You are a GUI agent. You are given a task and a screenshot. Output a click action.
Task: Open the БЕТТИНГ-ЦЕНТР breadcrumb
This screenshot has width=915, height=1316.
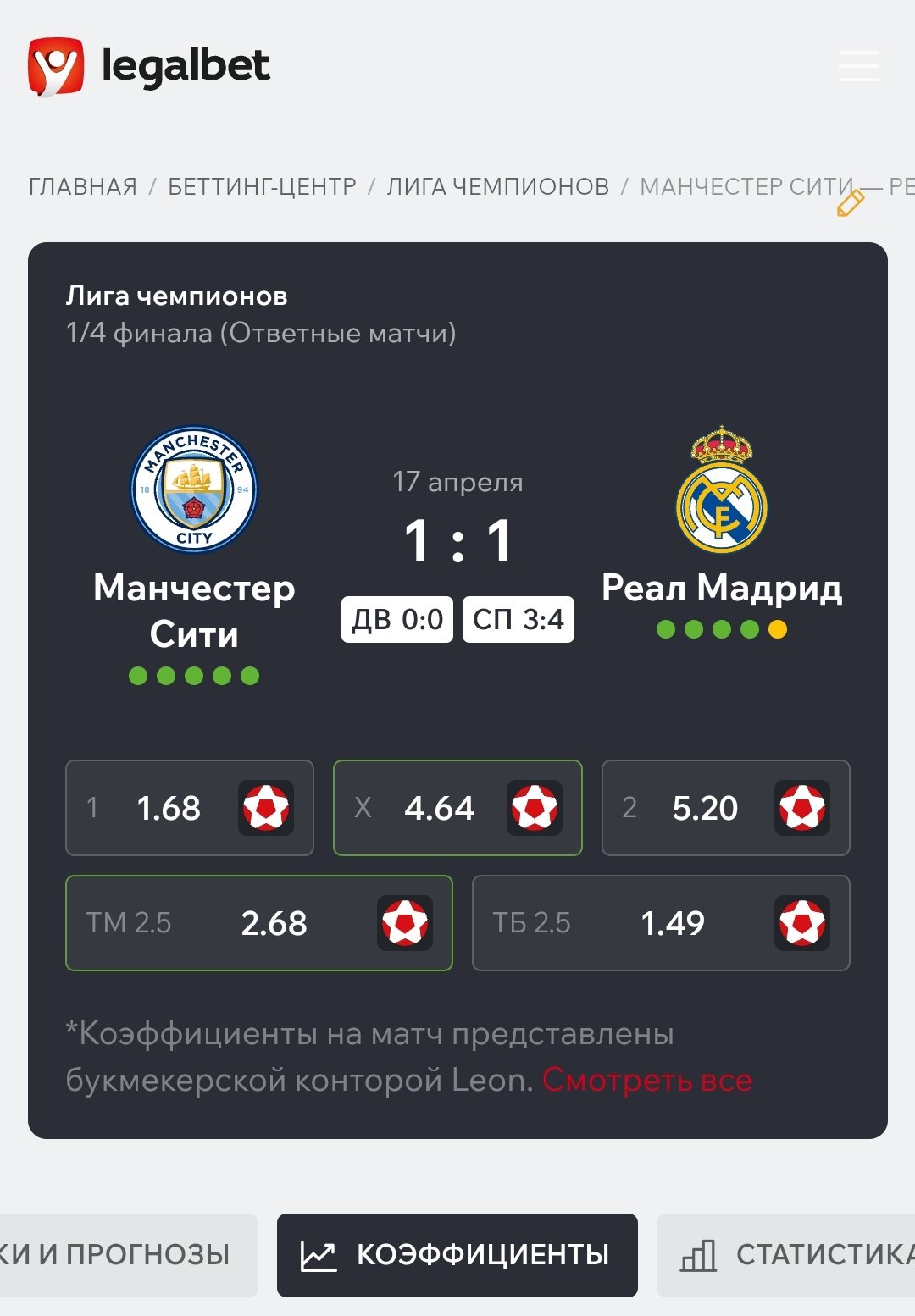coord(262,186)
